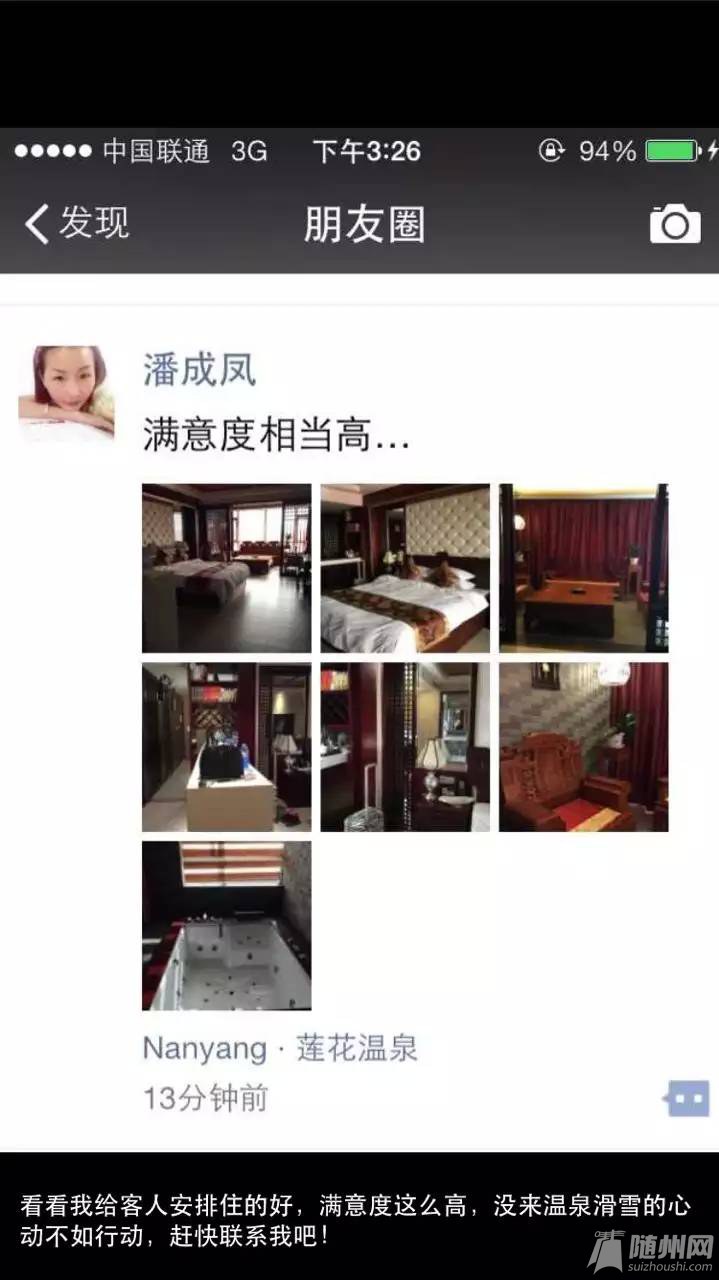Screen dimensions: 719x1280
Task: View the fourth photo, bag on the counter
Action: point(226,747)
